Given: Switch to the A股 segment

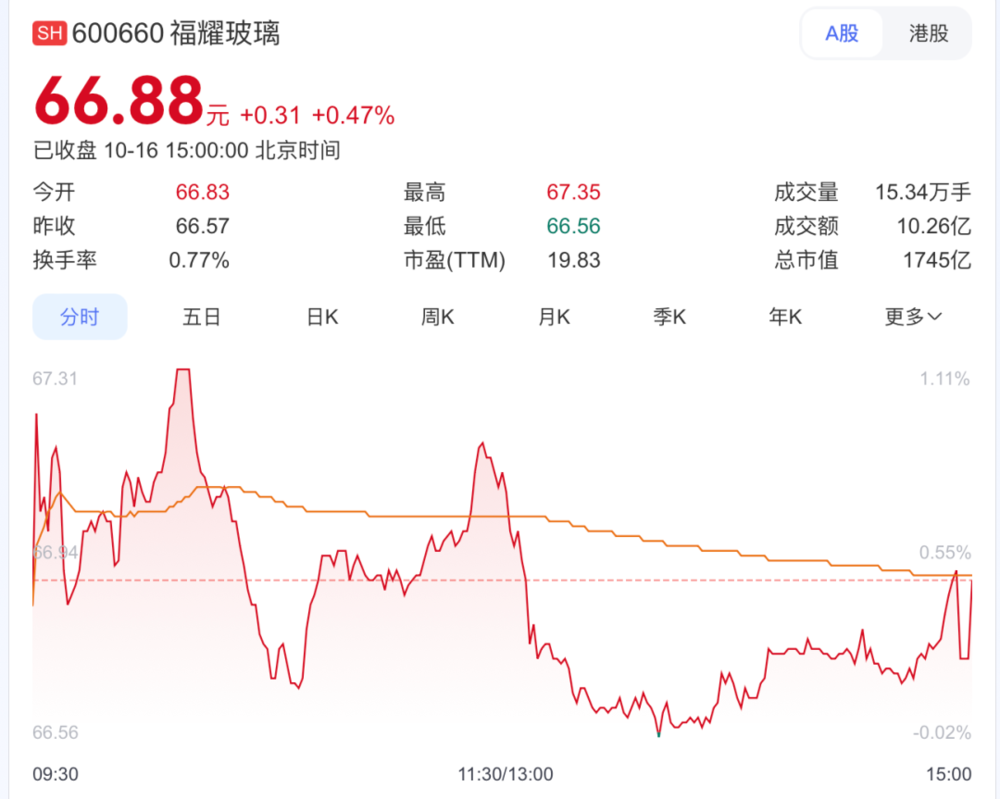Looking at the screenshot, I should tap(841, 33).
